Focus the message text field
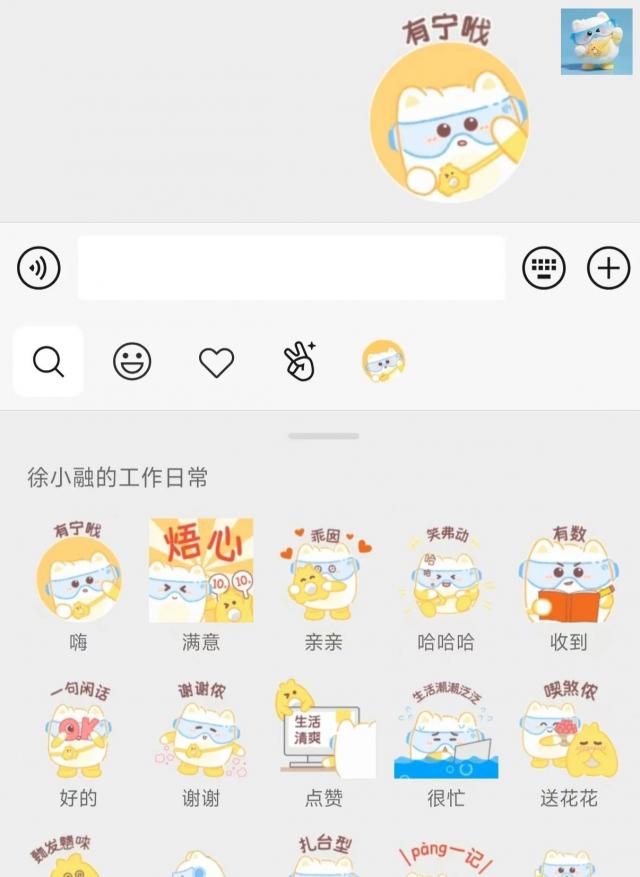This screenshot has height=877, width=640. coord(291,268)
